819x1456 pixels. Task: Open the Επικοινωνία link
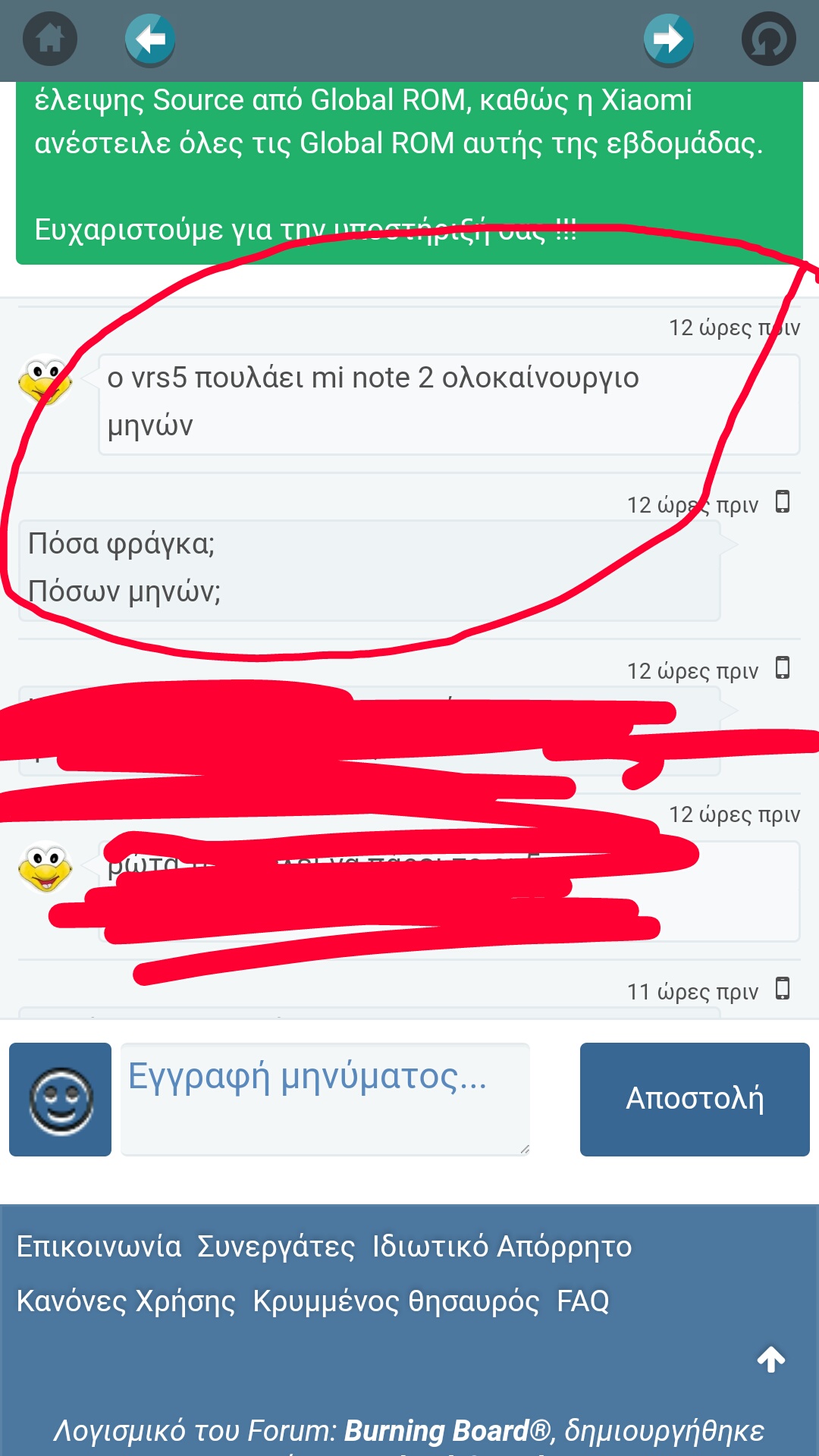click(99, 1247)
